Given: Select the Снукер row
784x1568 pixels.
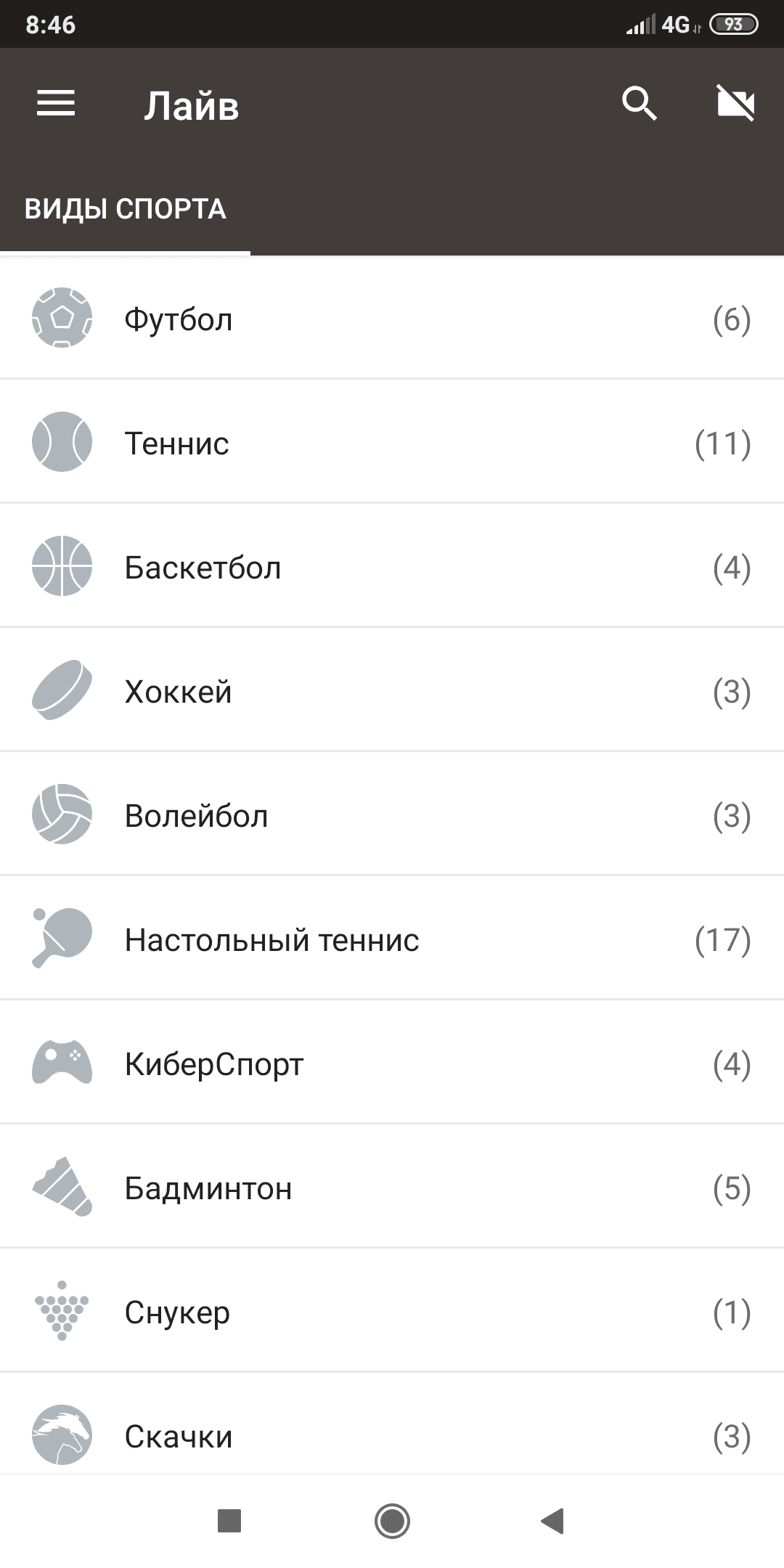Looking at the screenshot, I should click(x=392, y=1312).
